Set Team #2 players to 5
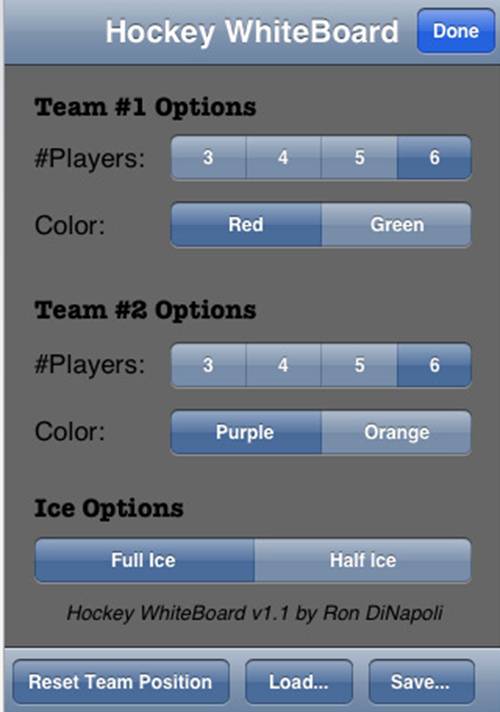The image size is (500, 712). click(359, 365)
